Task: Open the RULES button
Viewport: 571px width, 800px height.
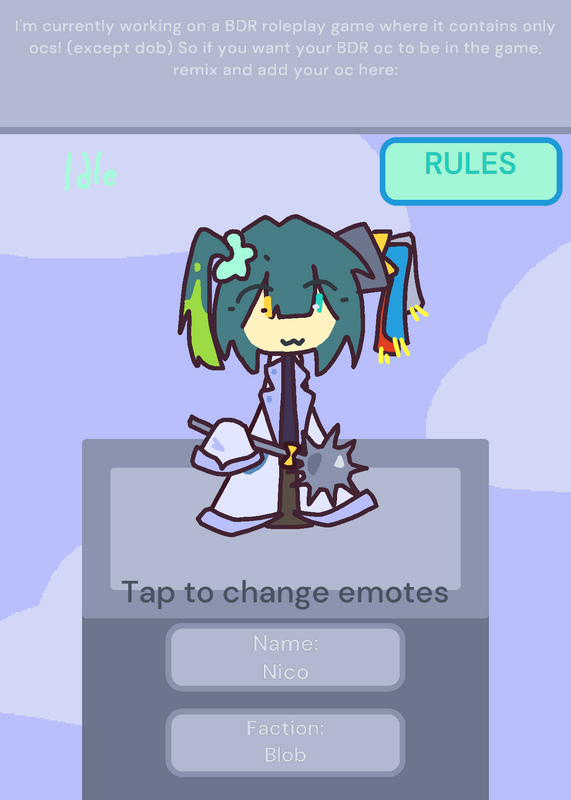Action: [x=471, y=171]
